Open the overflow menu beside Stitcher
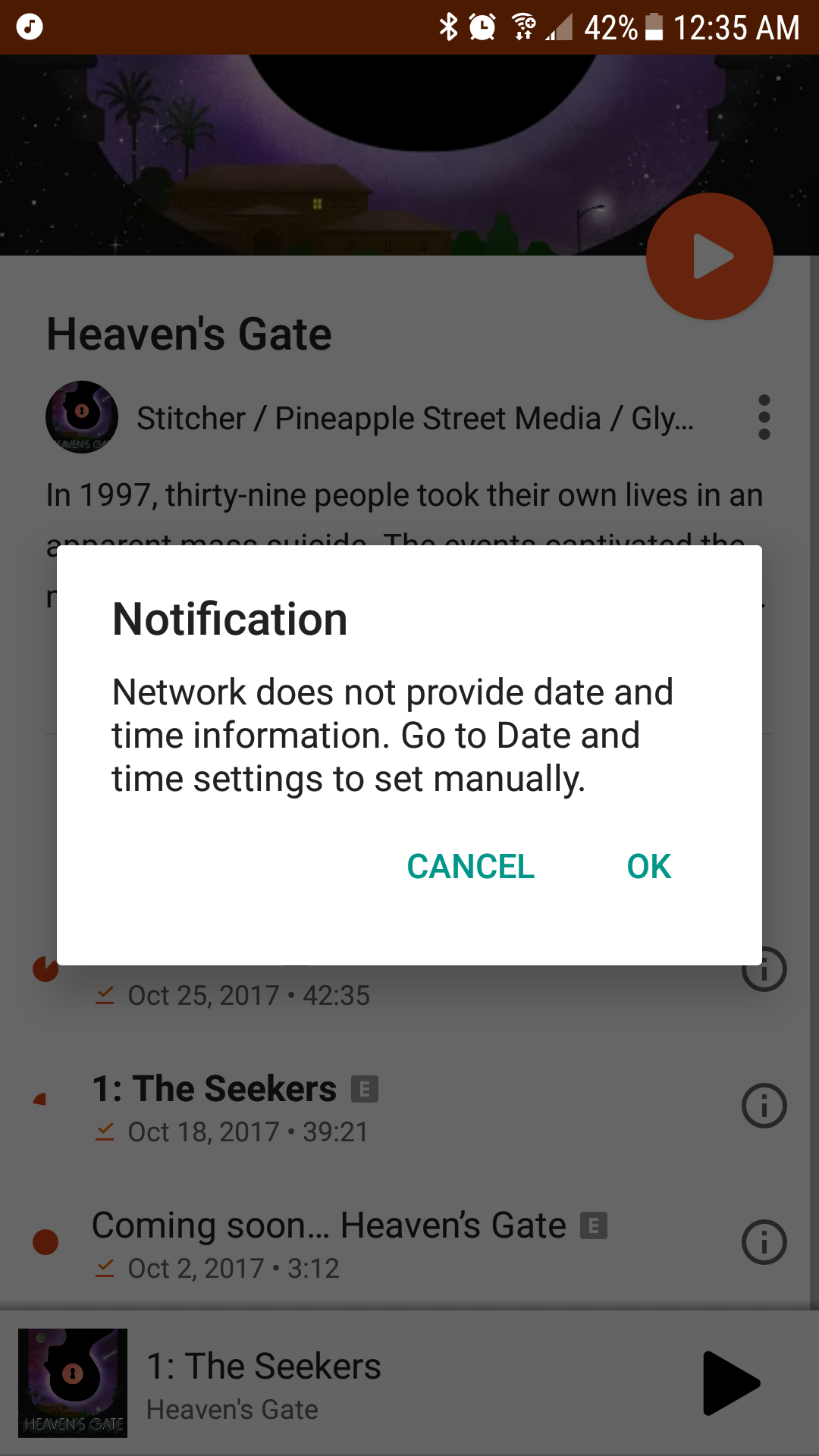Screen dimensions: 819x1456 click(764, 417)
